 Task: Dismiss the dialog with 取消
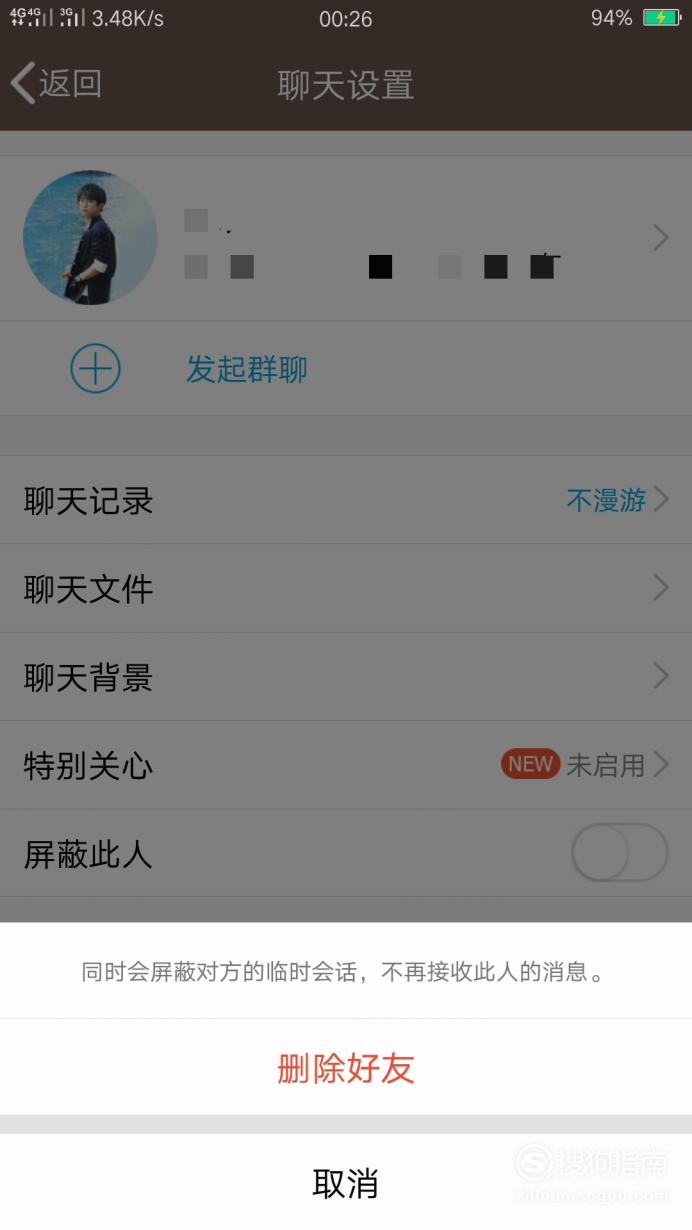pyautogui.click(x=346, y=1182)
